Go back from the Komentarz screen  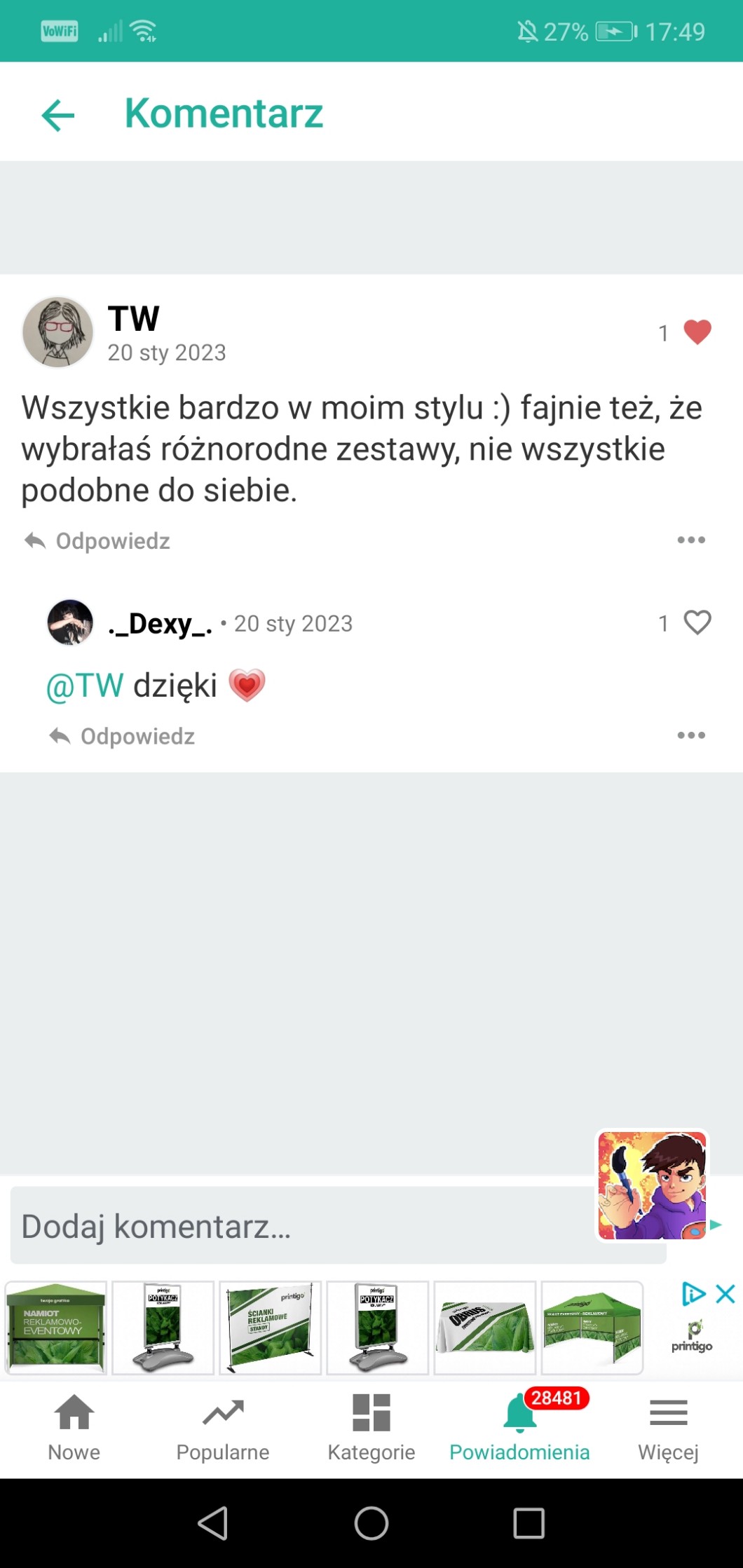pyautogui.click(x=58, y=115)
